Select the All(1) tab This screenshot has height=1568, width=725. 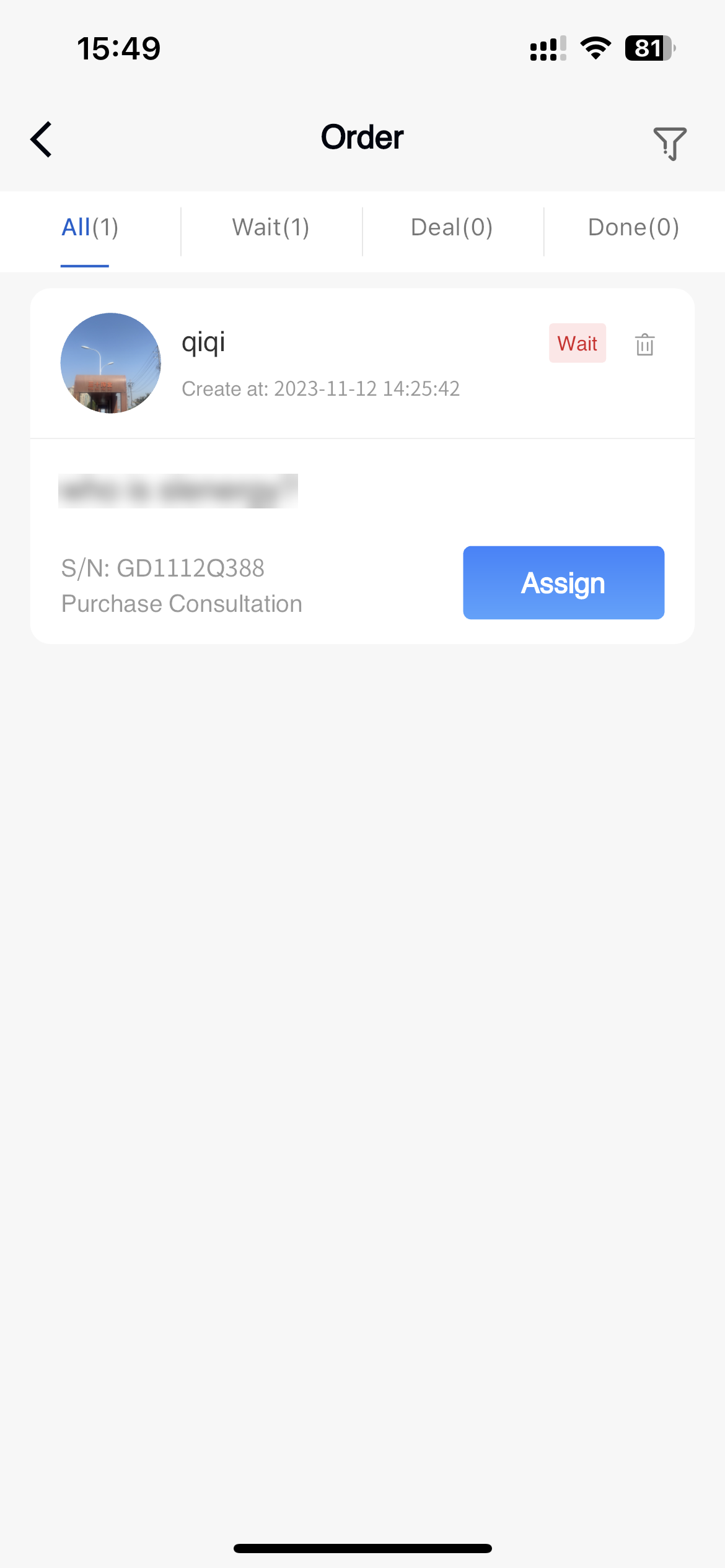tap(90, 227)
